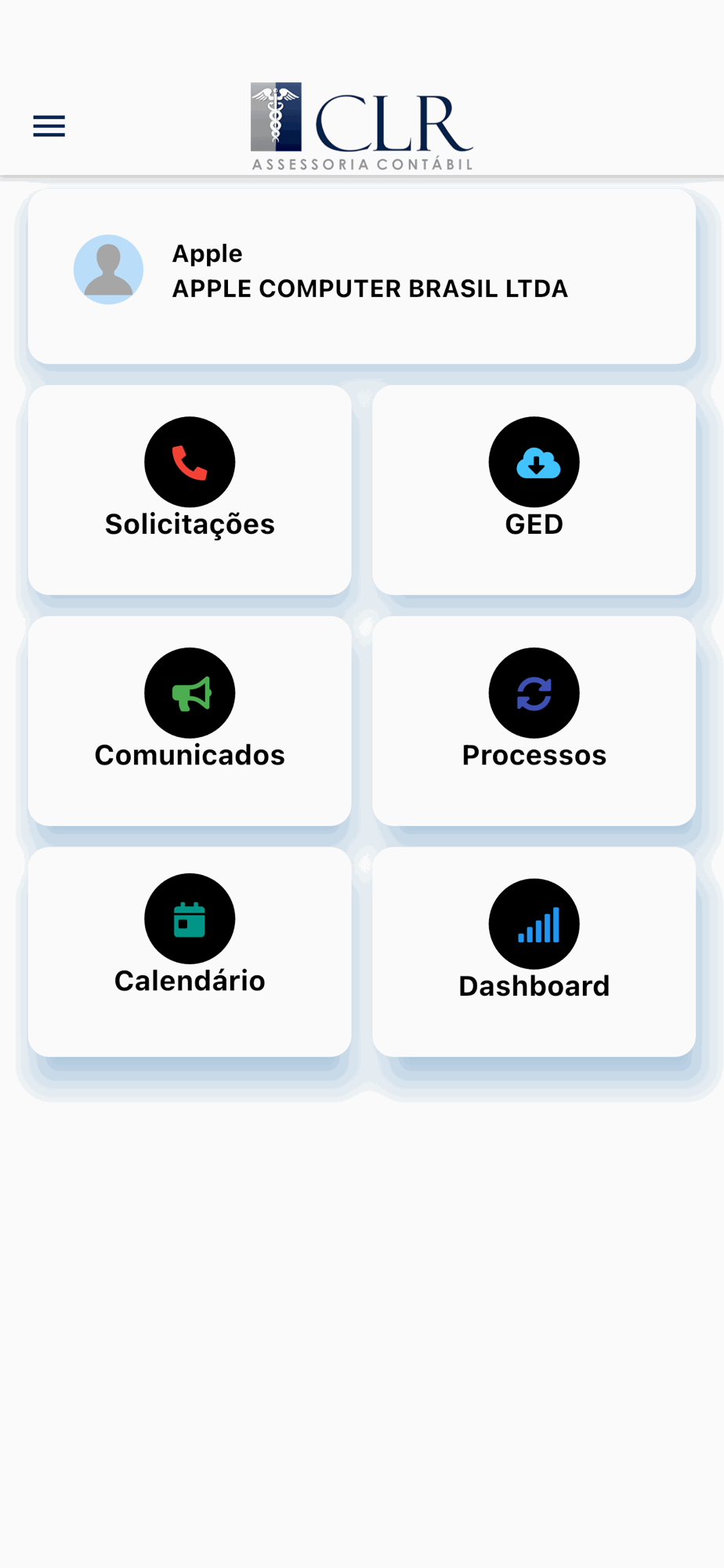This screenshot has width=724, height=1568.
Task: Select the Calendário tile
Action: 190,952
